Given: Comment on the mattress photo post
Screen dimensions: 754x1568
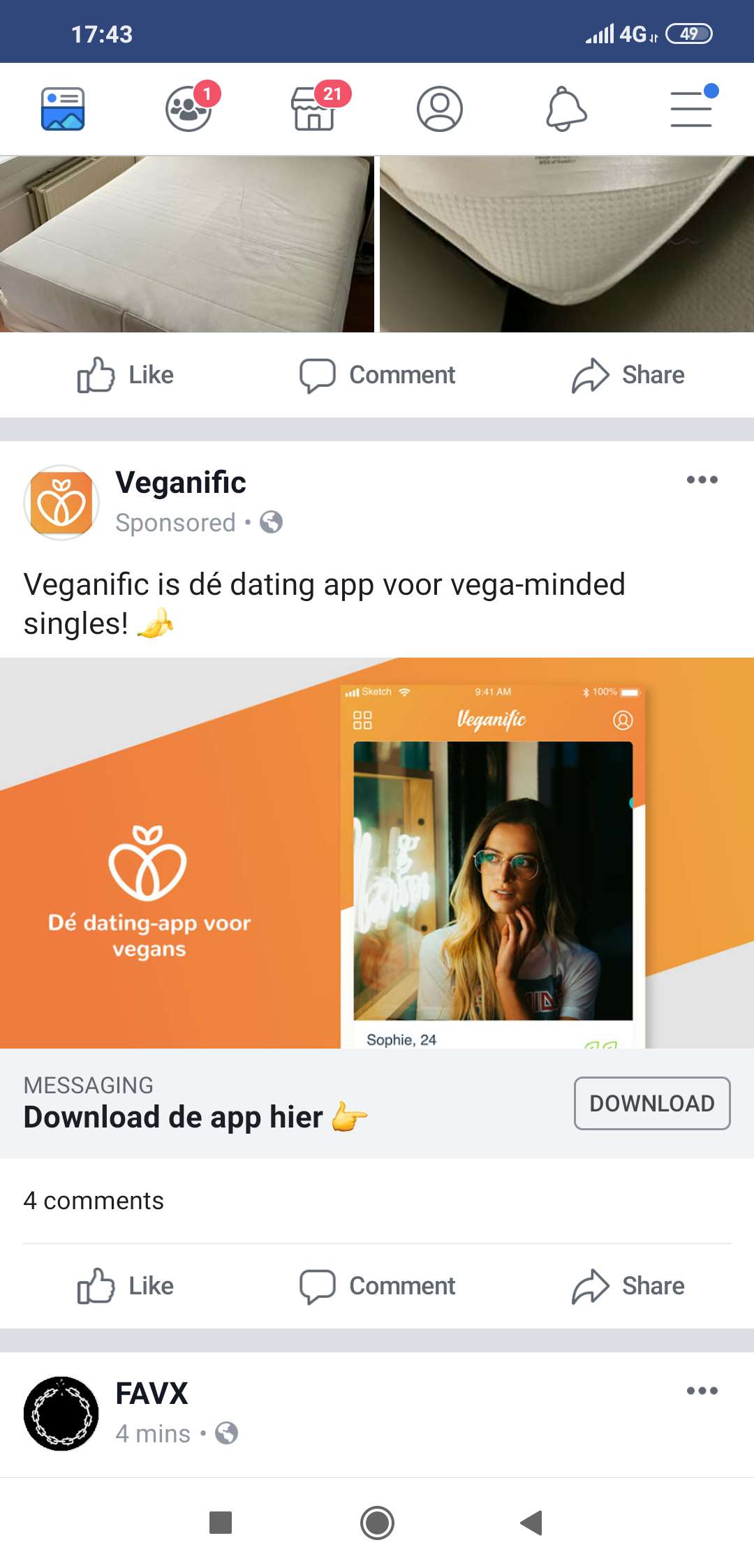Looking at the screenshot, I should point(377,375).
